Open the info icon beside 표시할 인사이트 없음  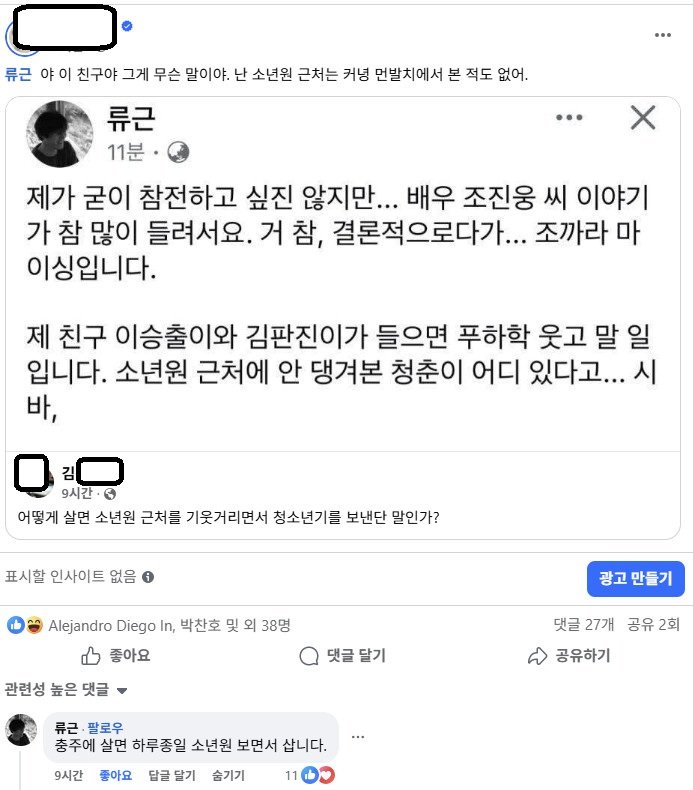(148, 577)
